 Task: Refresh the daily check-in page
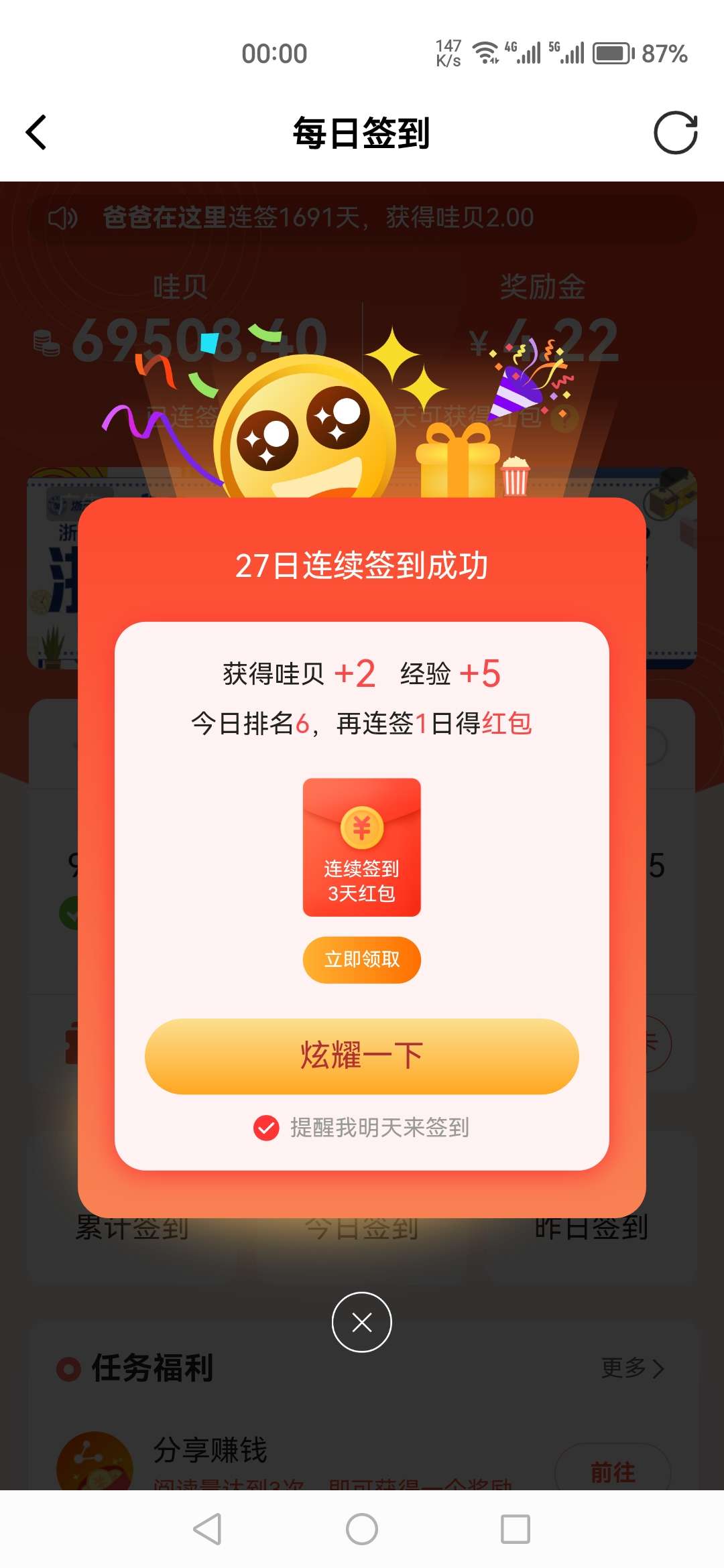click(x=675, y=133)
